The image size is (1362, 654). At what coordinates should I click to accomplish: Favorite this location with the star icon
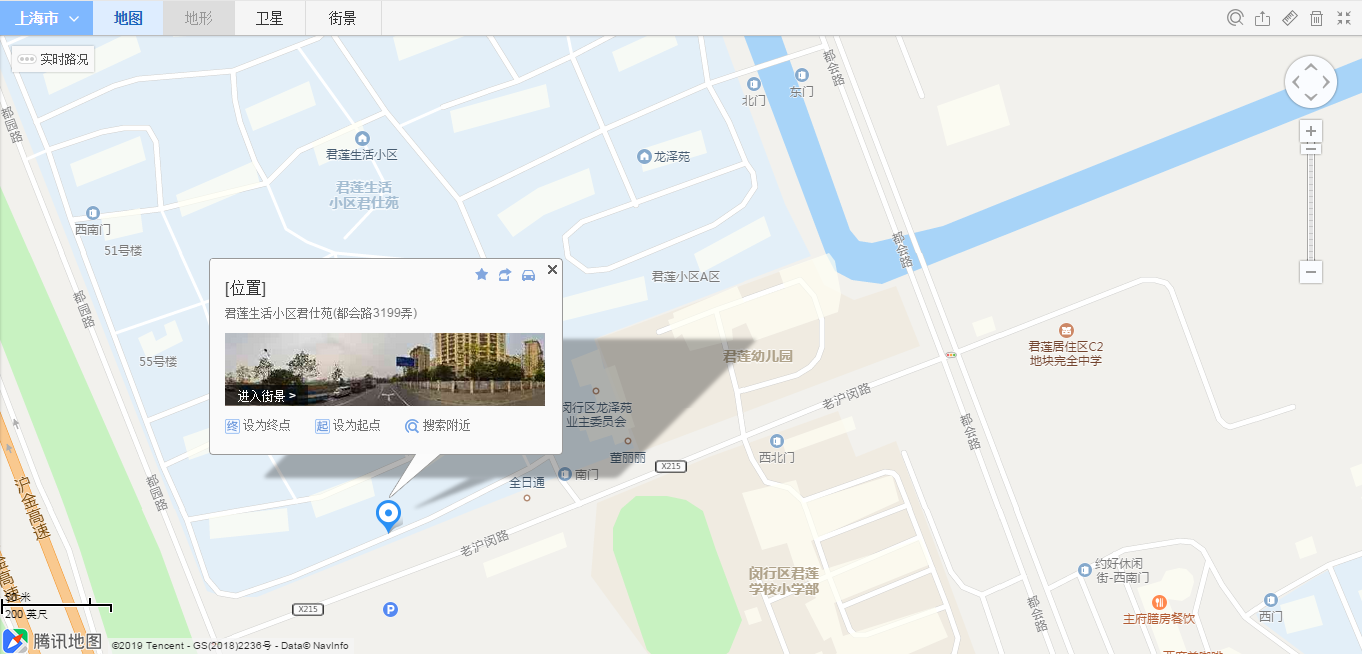(x=481, y=274)
